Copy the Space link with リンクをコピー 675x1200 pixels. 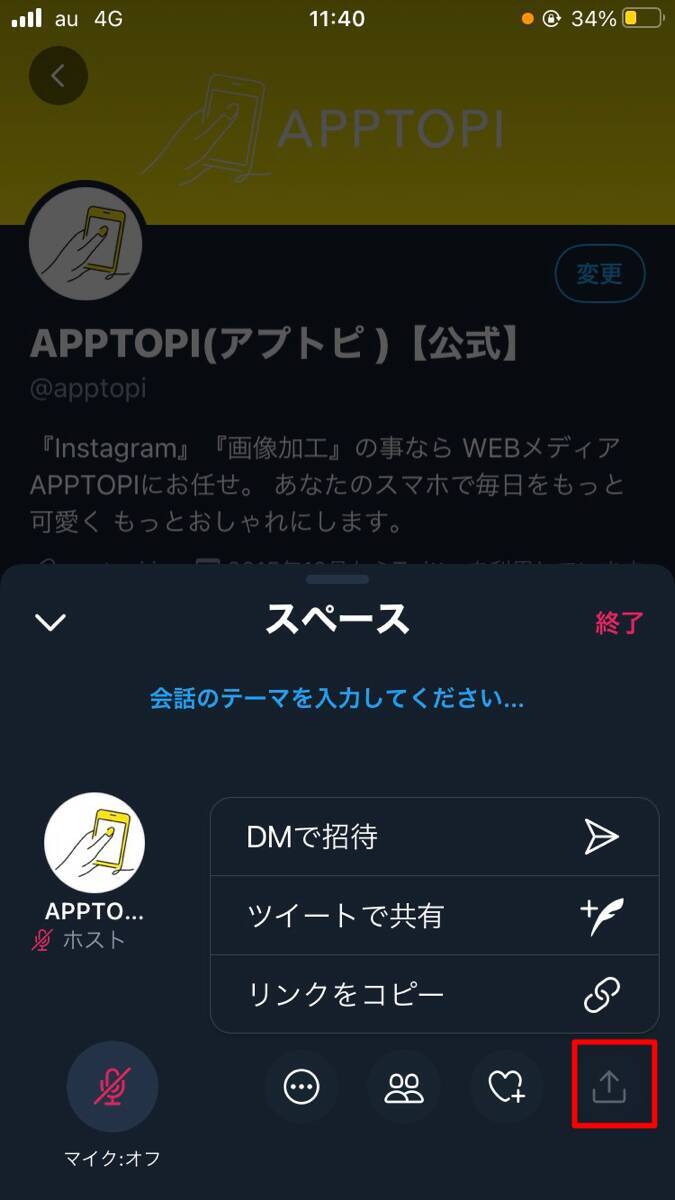coord(434,994)
